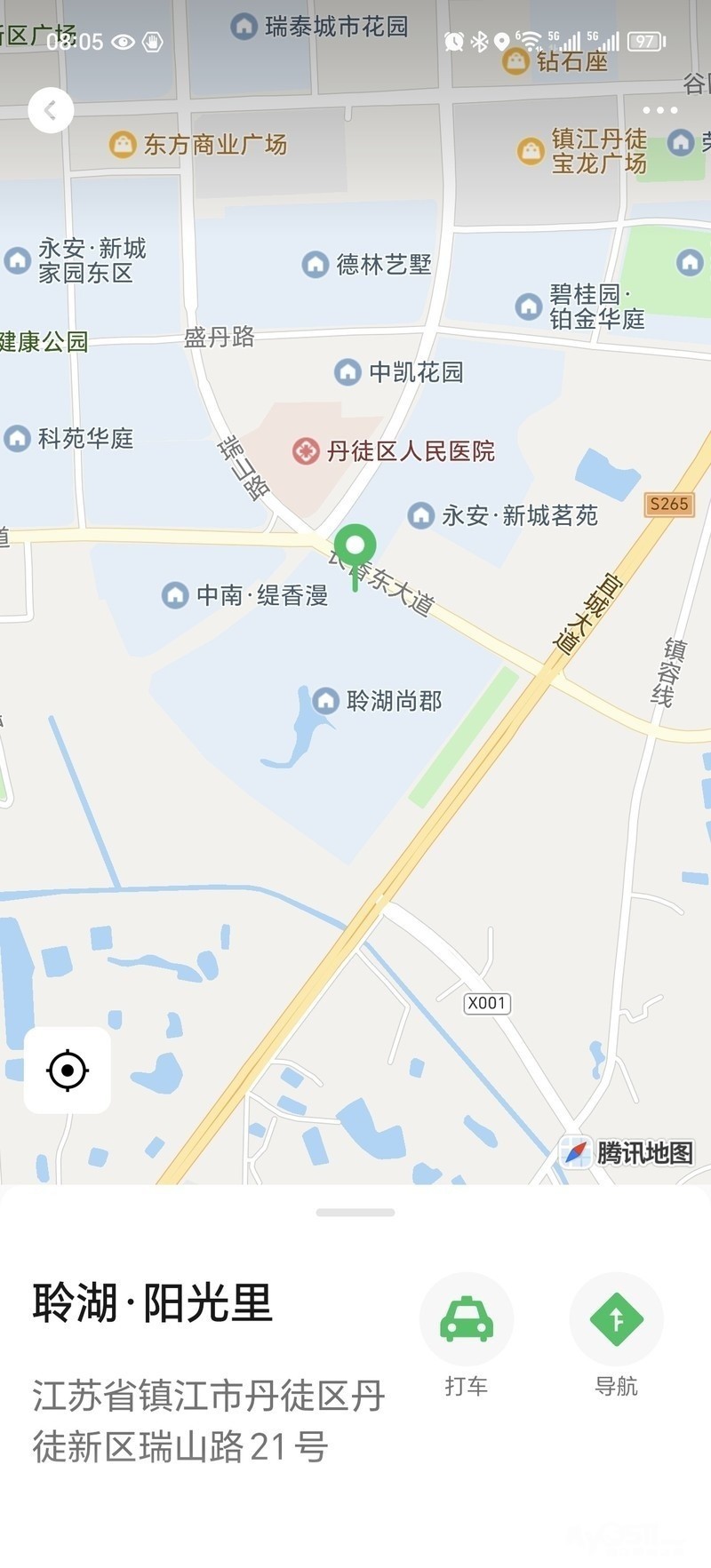This screenshot has height=1568, width=711.
Task: Tap the sheet handle to expand details
Action: pos(355,1212)
